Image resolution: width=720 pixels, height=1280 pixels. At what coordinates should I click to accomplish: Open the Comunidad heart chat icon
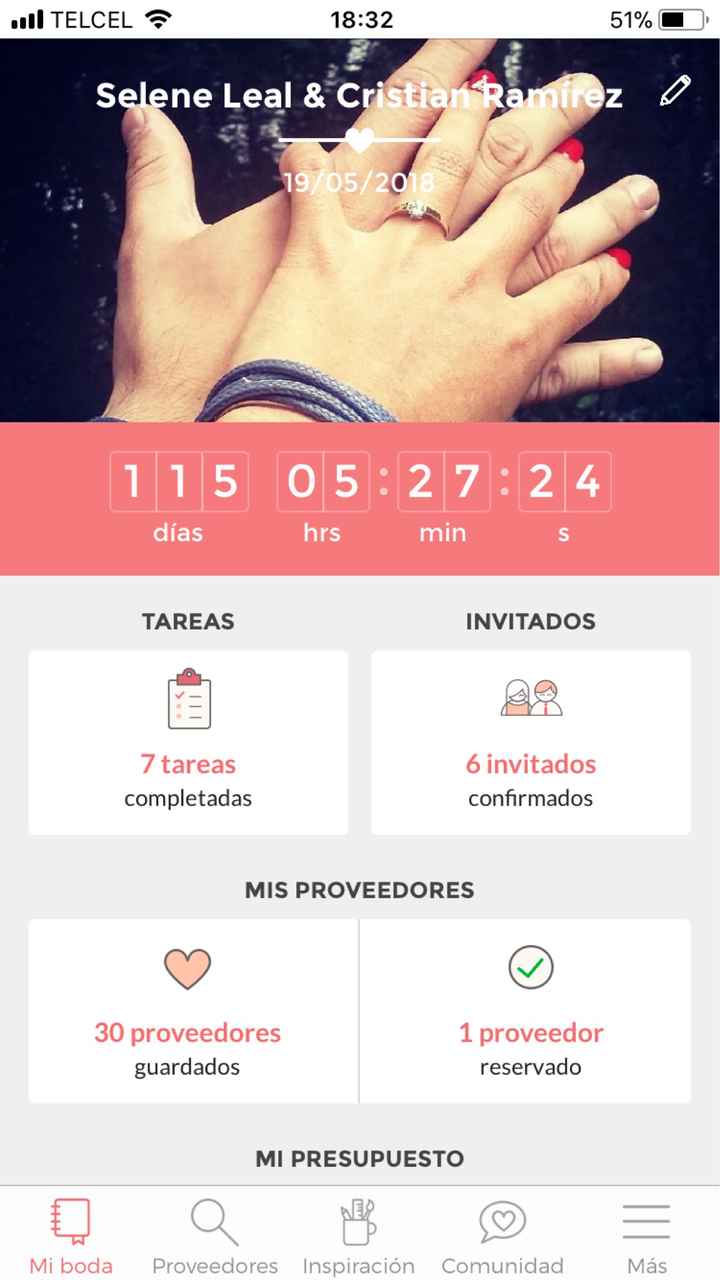pyautogui.click(x=501, y=1220)
